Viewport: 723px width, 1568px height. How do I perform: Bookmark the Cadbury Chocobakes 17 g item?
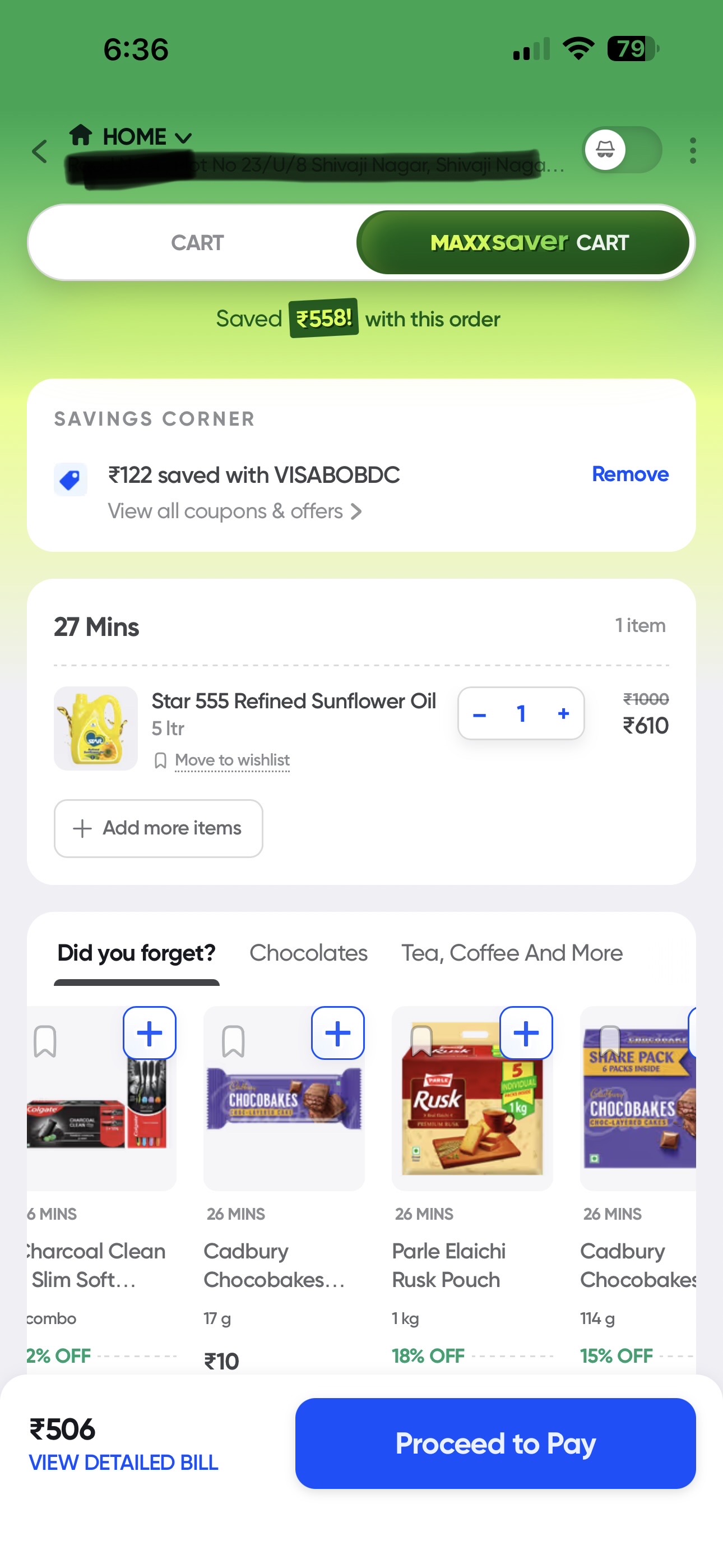point(233,1041)
